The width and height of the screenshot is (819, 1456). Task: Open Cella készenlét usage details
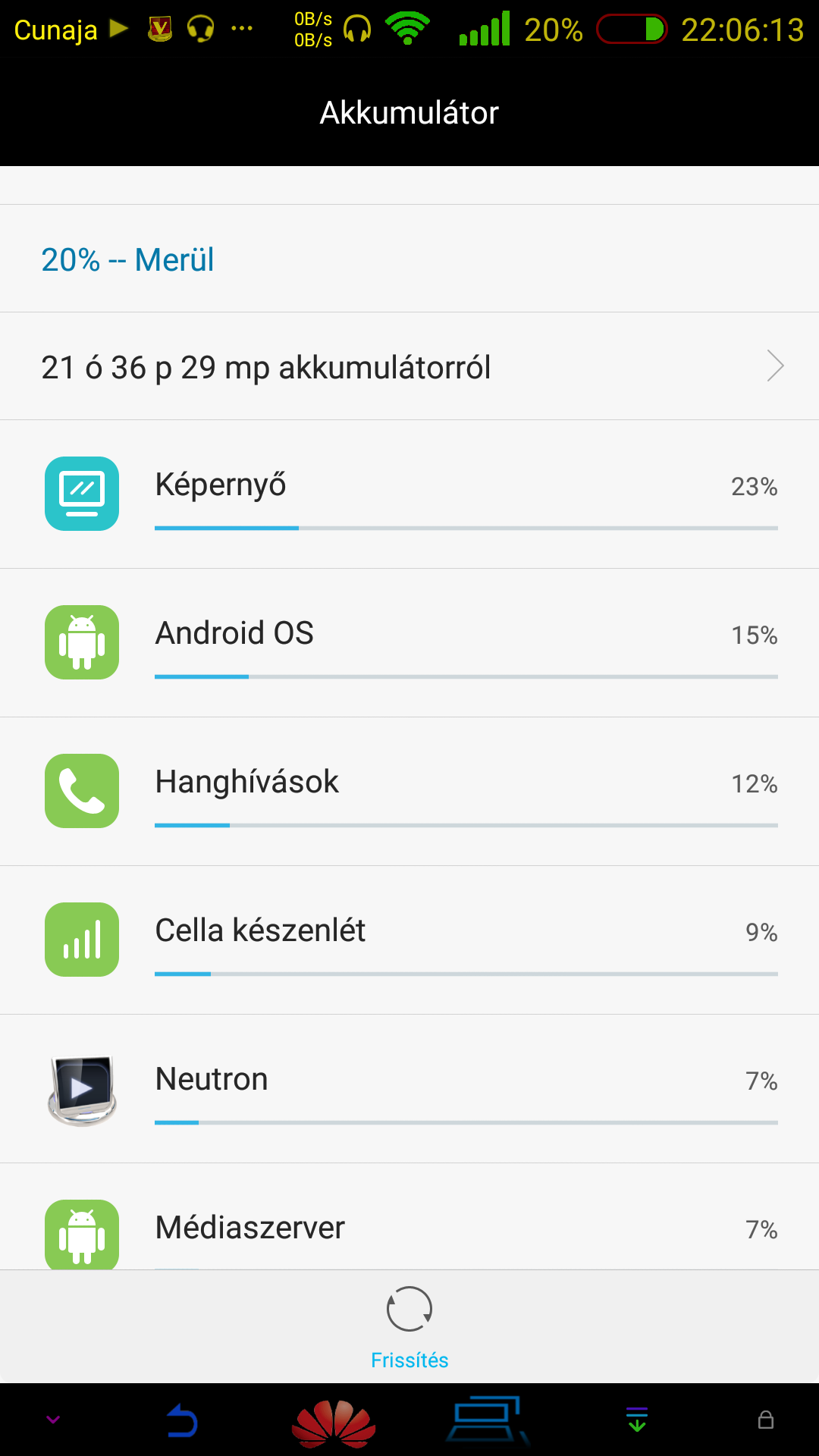tap(409, 940)
